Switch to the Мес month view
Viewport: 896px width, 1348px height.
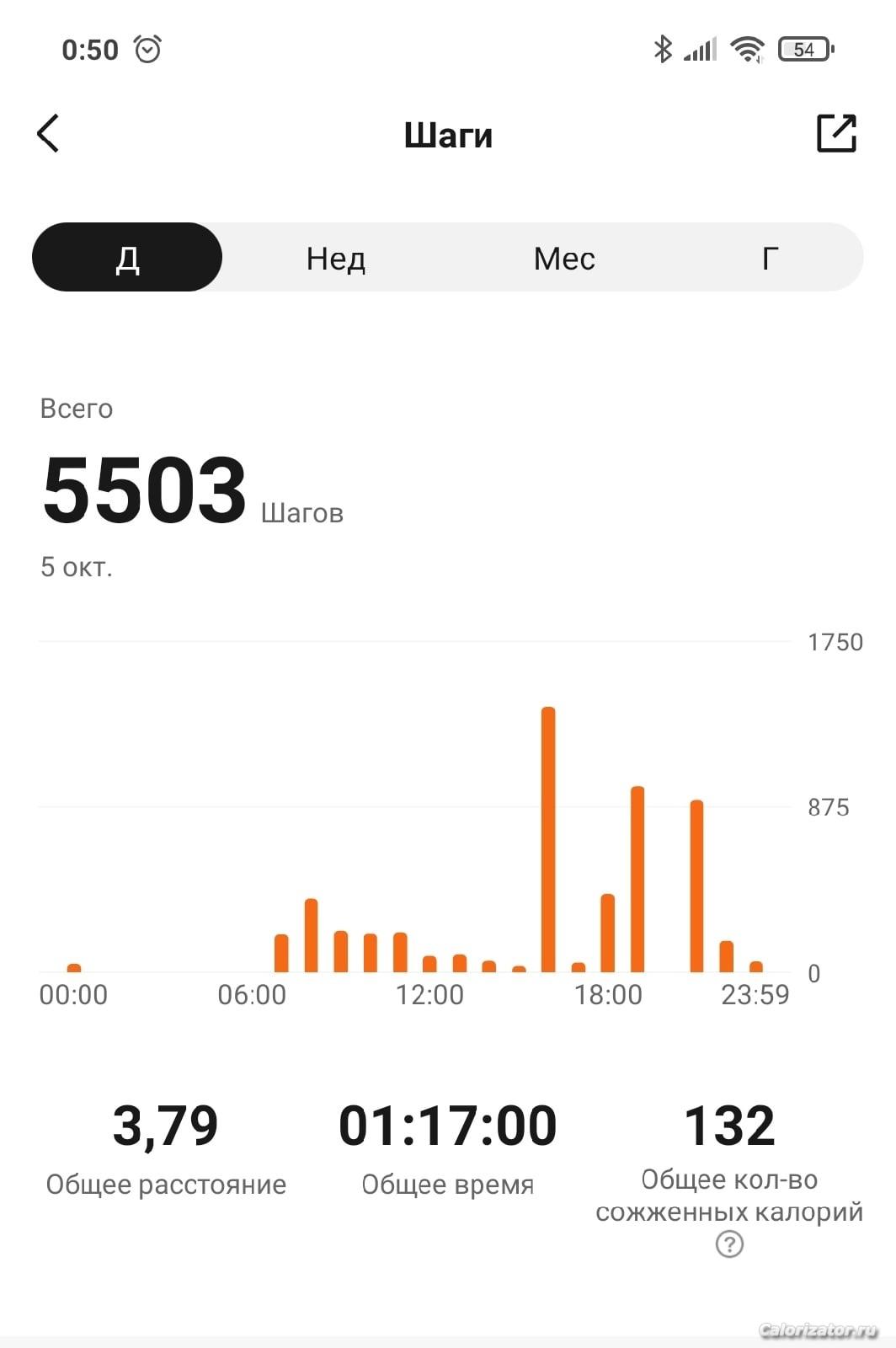[564, 258]
